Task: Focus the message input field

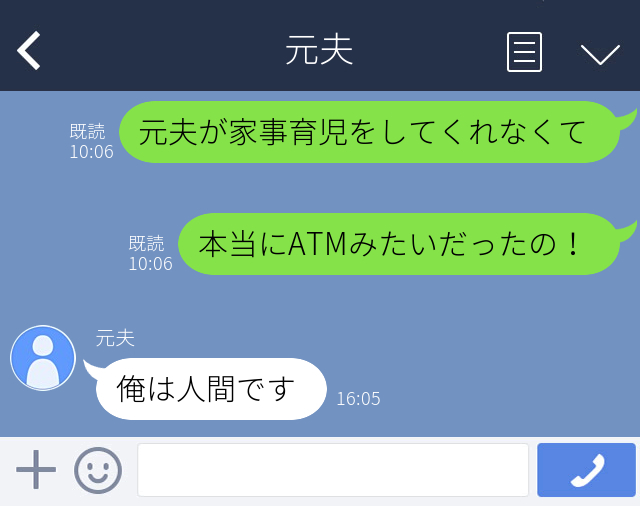Action: [x=332, y=470]
